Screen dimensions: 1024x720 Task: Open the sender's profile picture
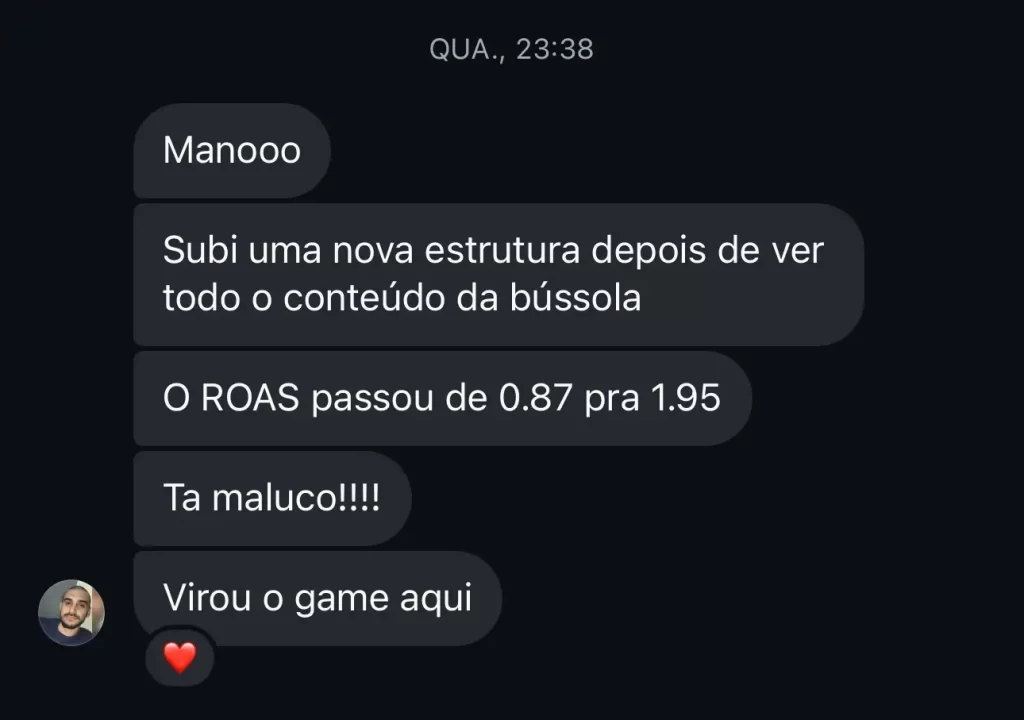[71, 612]
